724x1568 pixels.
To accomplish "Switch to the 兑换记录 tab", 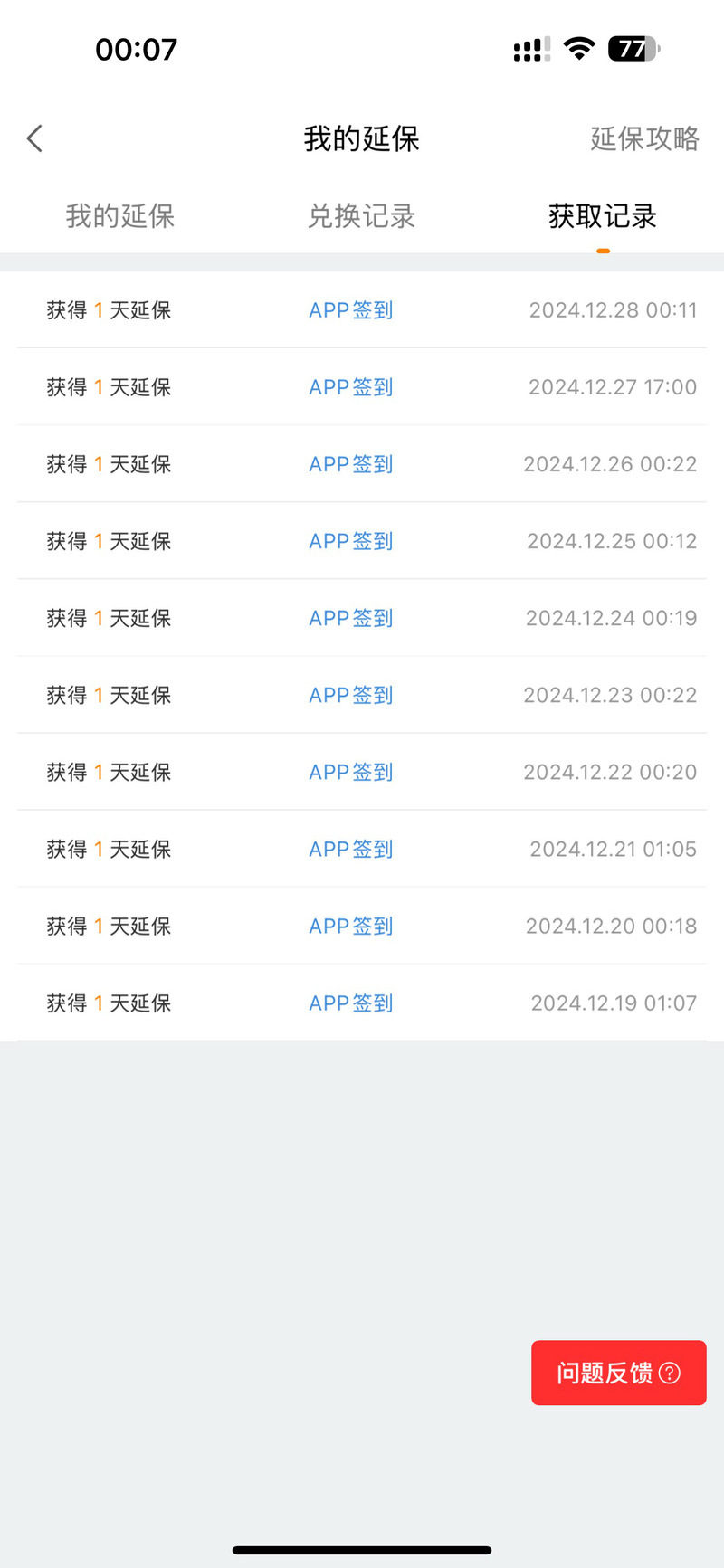I will tap(362, 216).
